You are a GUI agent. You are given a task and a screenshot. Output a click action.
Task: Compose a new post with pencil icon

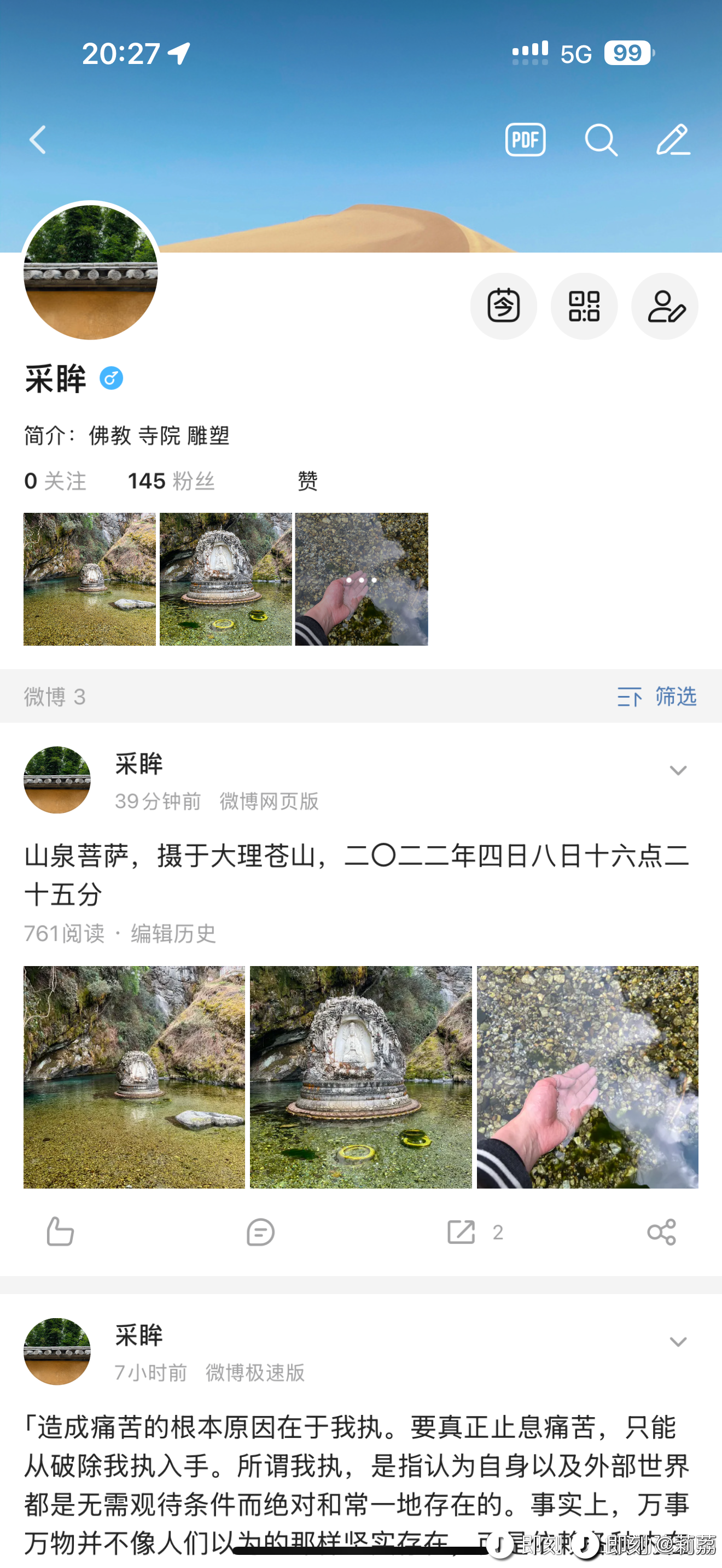(673, 140)
